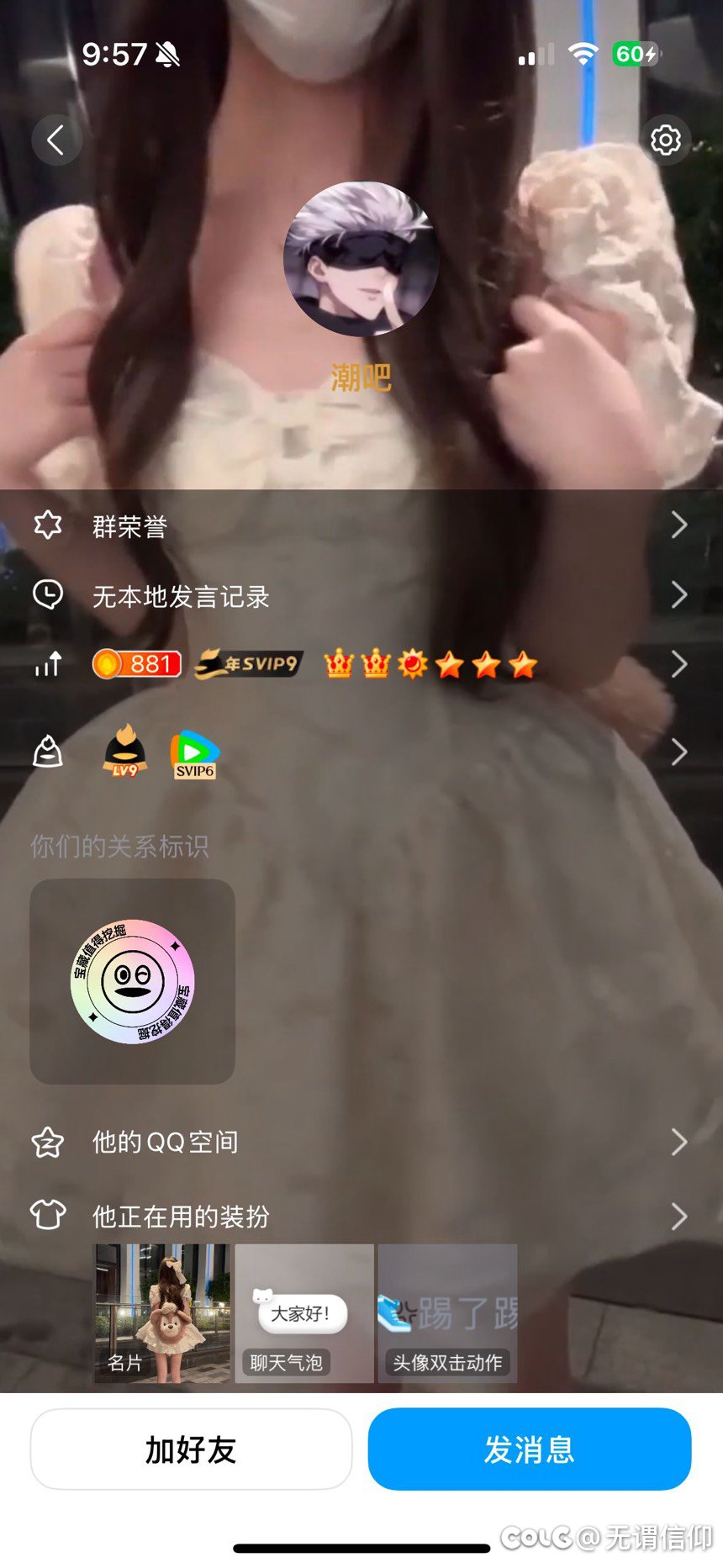Tap the 加好友 button
Screen dimensions: 723x1568
click(191, 1449)
